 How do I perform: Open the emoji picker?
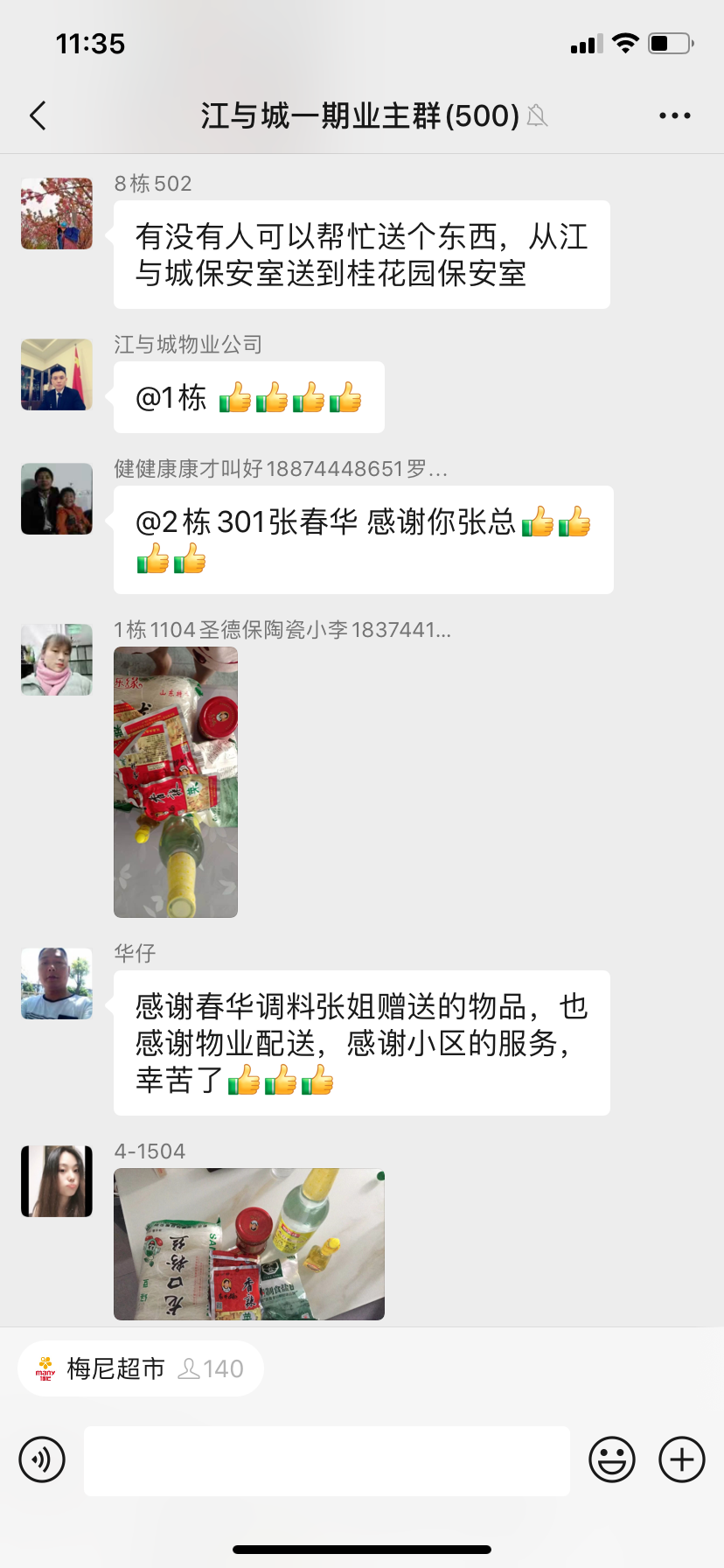[611, 1459]
